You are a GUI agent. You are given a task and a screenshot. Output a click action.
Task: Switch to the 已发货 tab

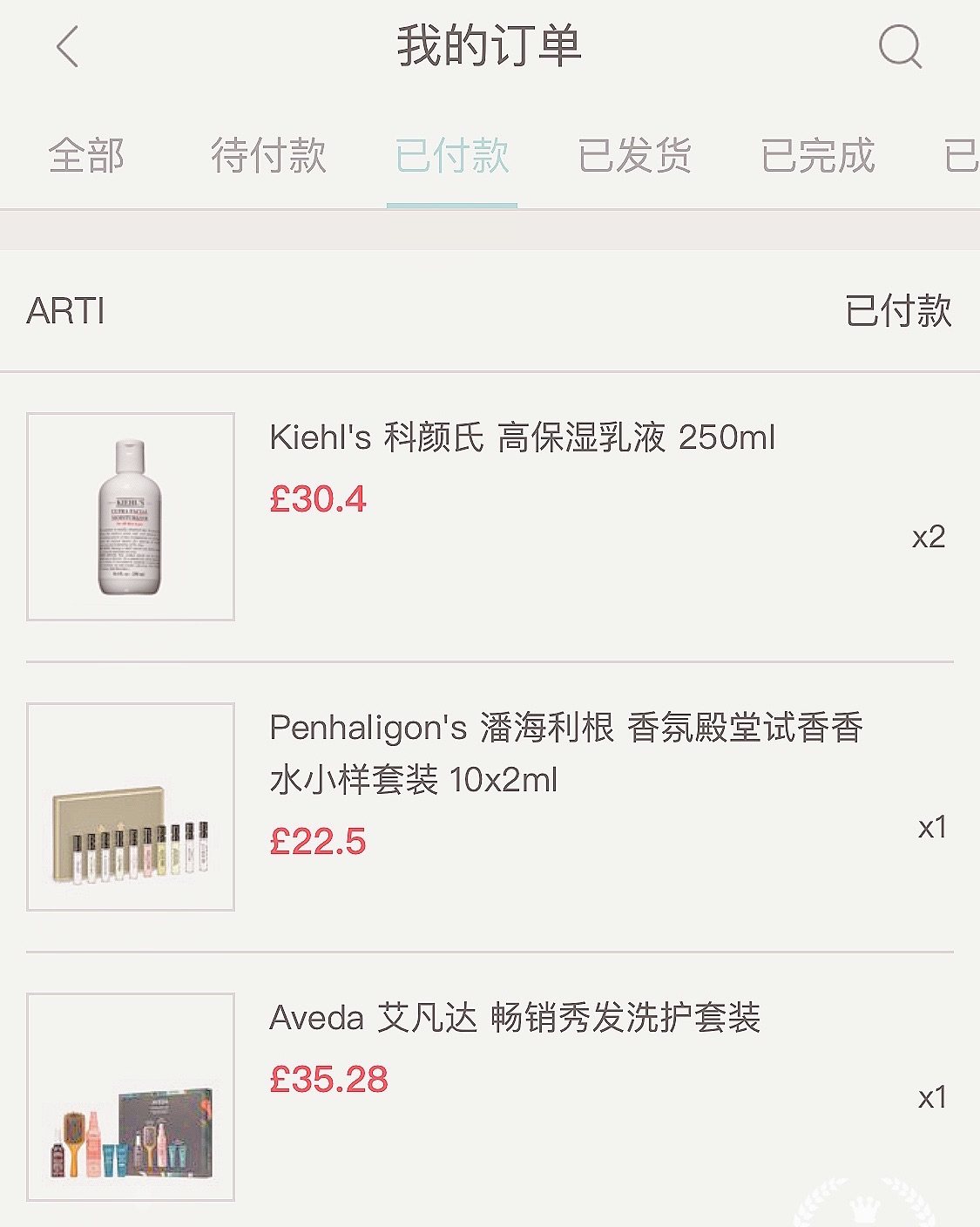tap(635, 157)
